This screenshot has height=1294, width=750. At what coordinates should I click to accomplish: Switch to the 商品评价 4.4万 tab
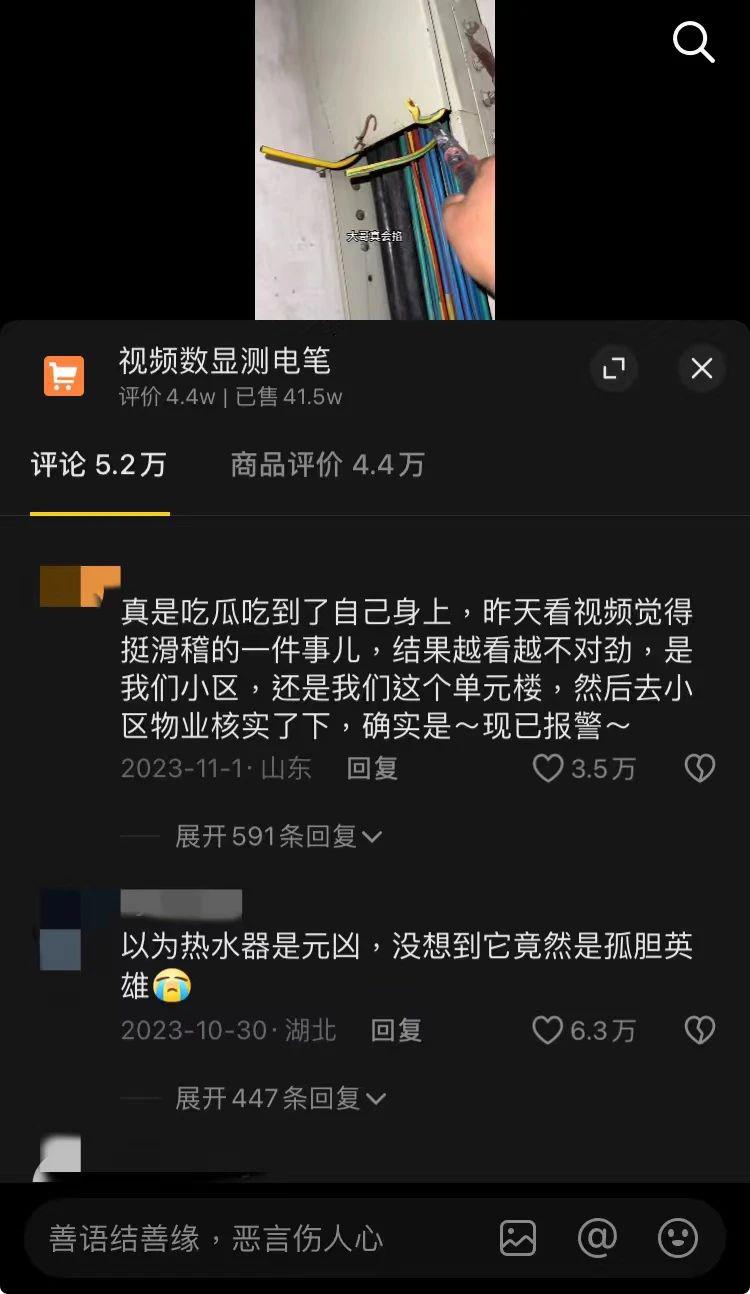[x=327, y=464]
